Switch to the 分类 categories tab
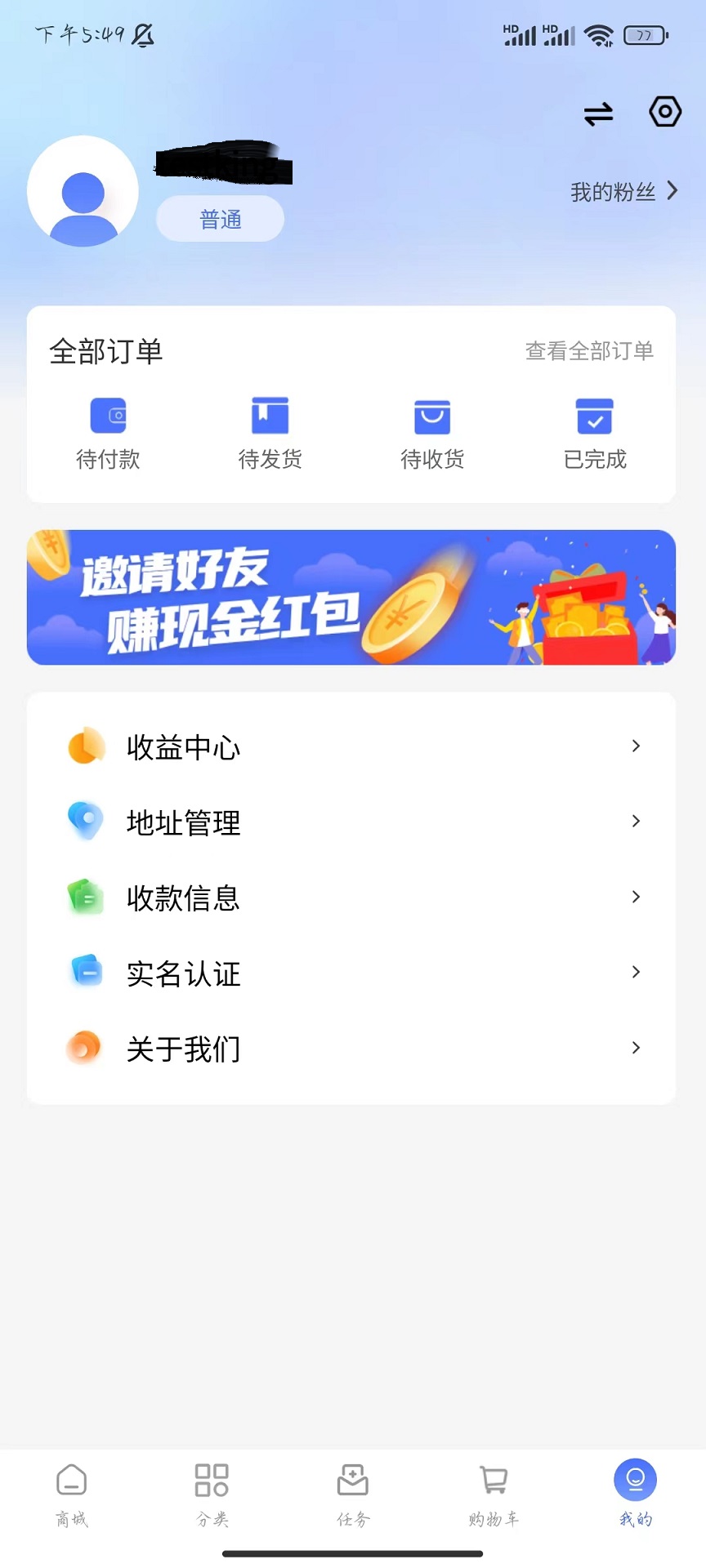The height and width of the screenshot is (1568, 706). pos(212,1494)
